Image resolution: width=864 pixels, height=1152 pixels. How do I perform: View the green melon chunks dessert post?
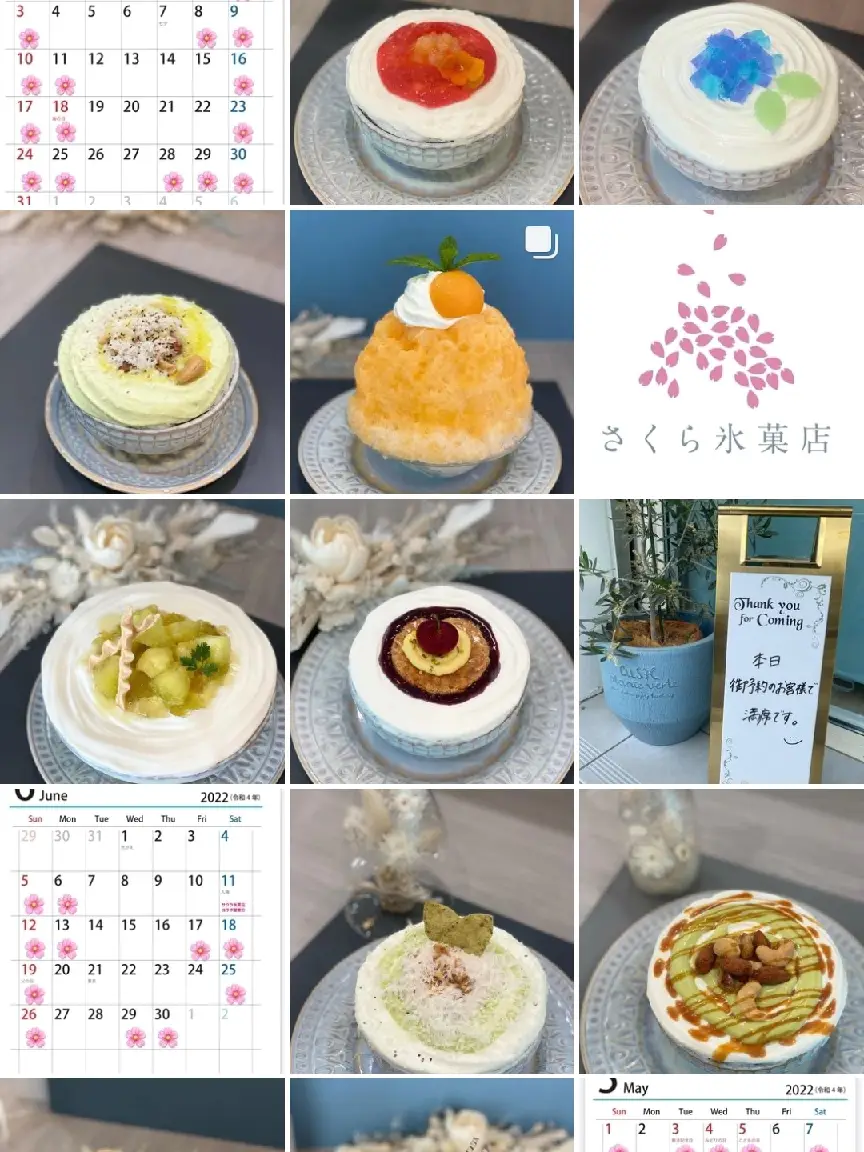[x=142, y=641]
